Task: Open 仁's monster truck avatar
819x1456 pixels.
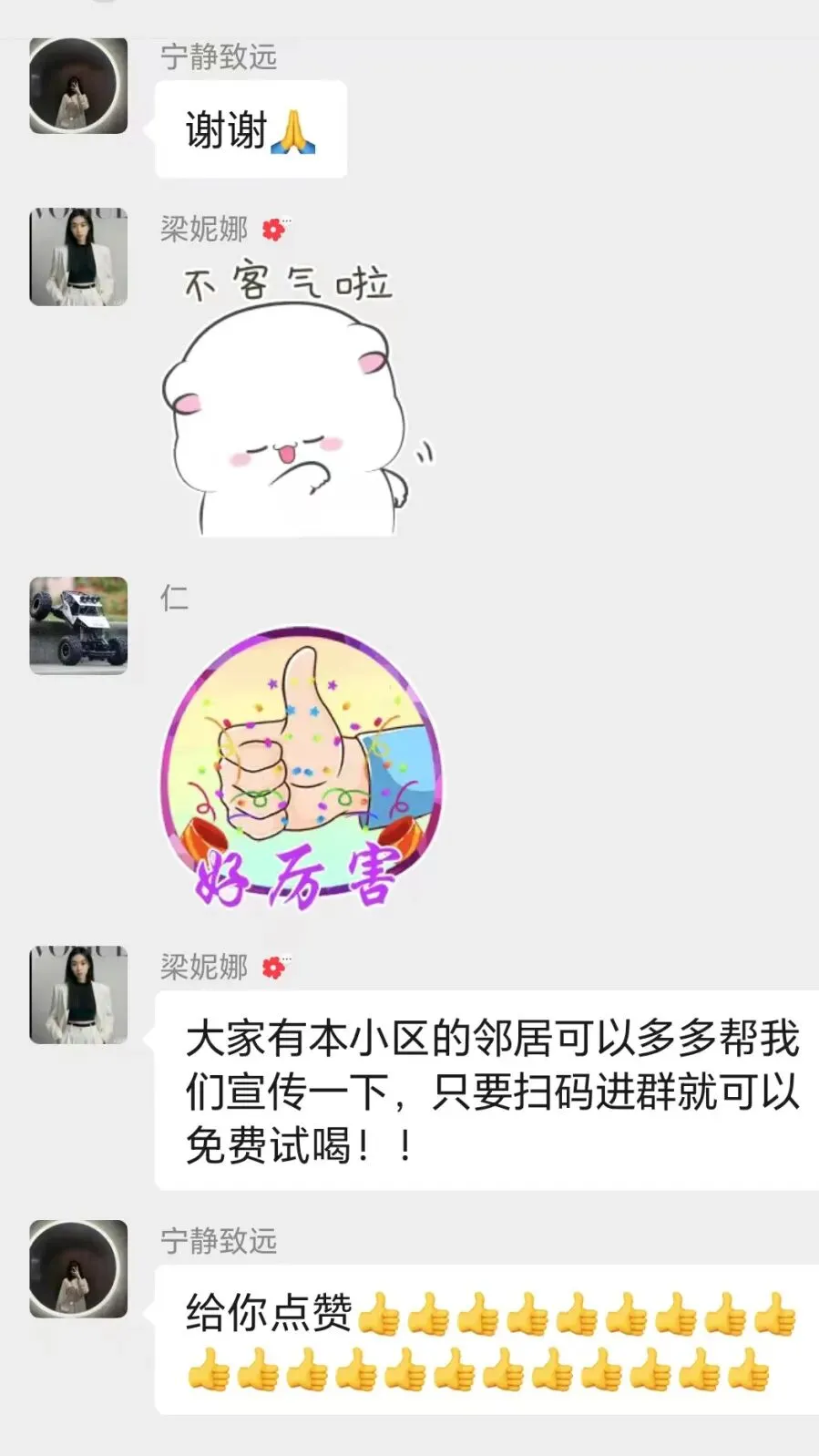Action: click(x=78, y=626)
